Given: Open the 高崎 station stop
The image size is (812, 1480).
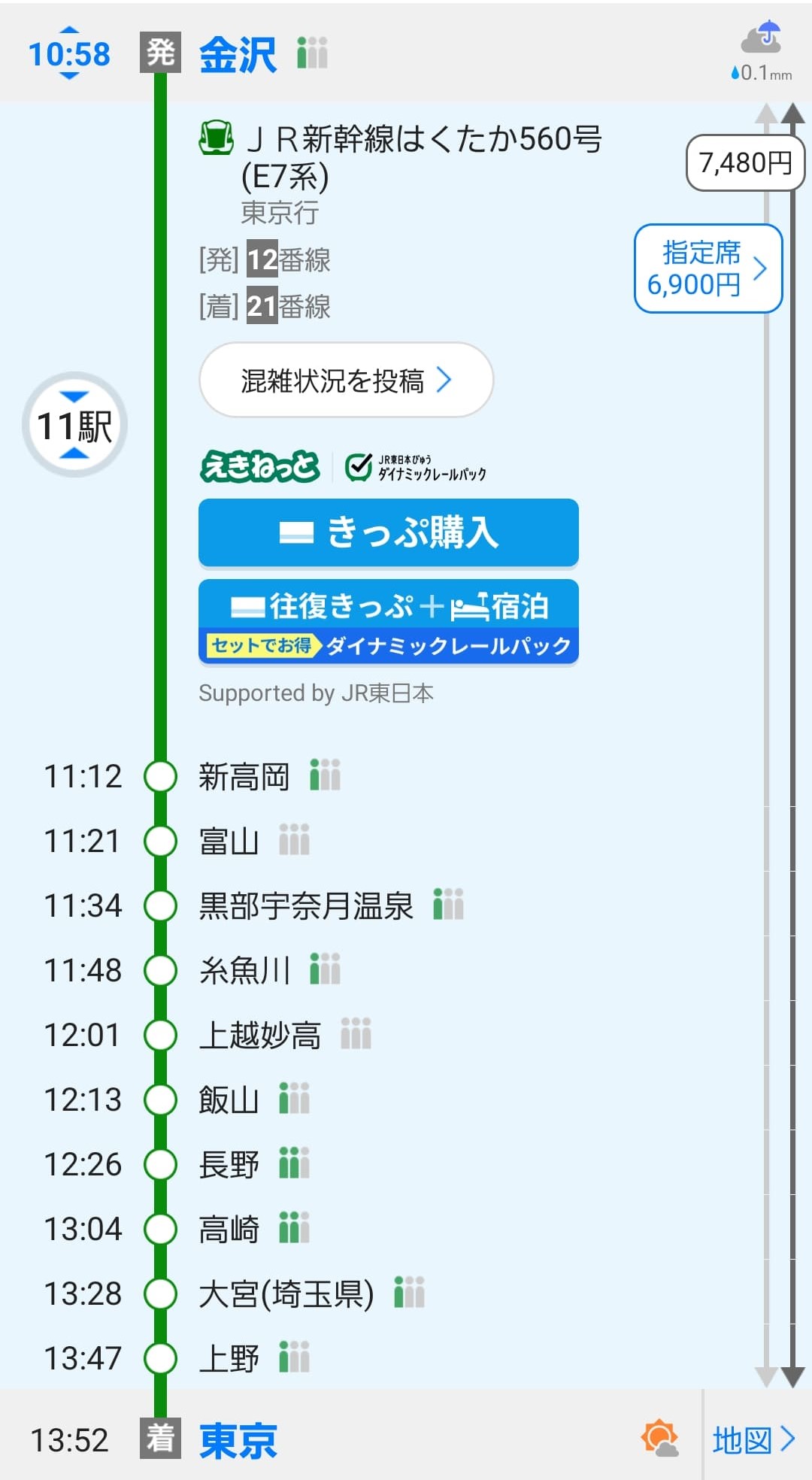Looking at the screenshot, I should click(229, 1230).
